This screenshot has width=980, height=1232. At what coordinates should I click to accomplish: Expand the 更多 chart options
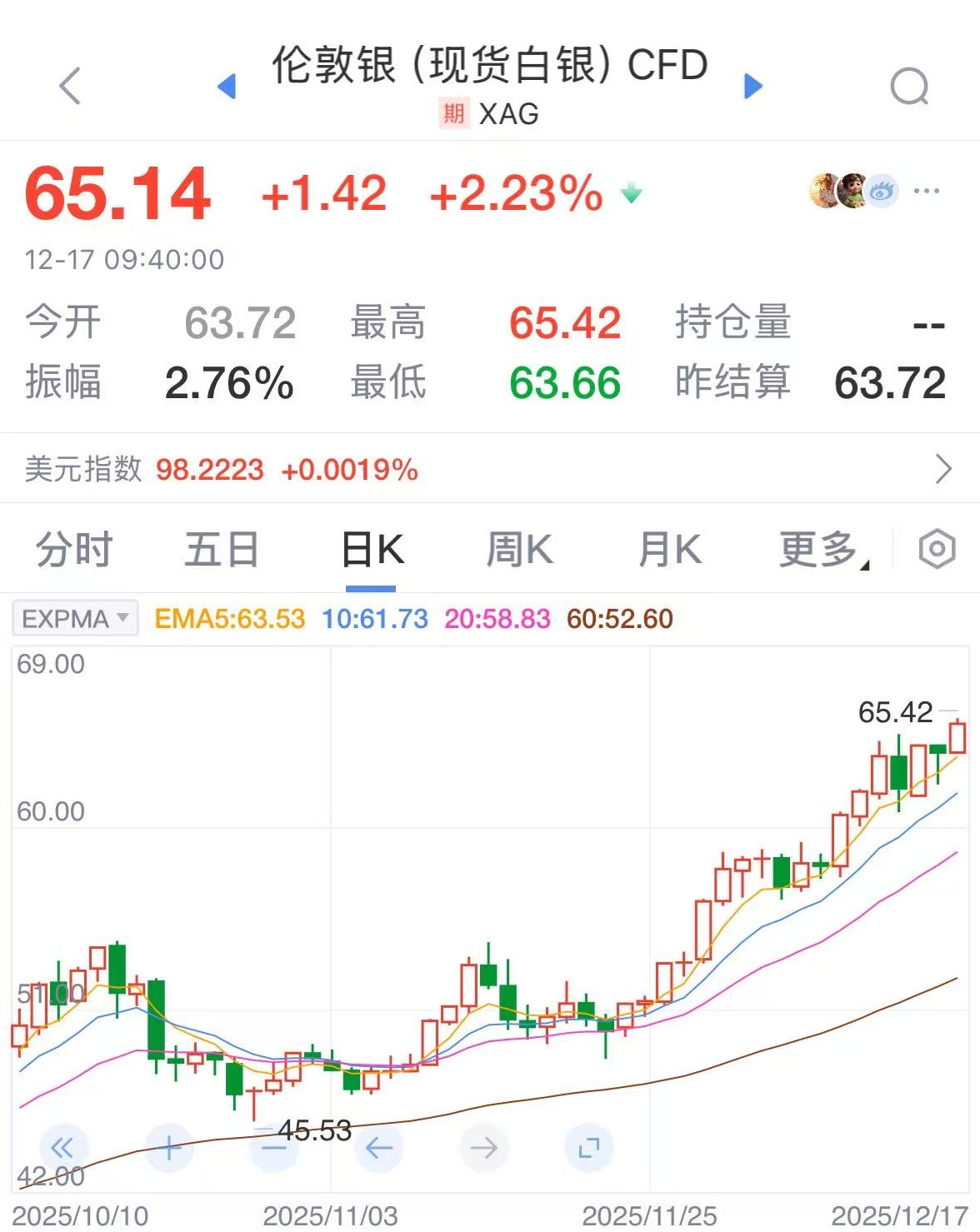821,548
